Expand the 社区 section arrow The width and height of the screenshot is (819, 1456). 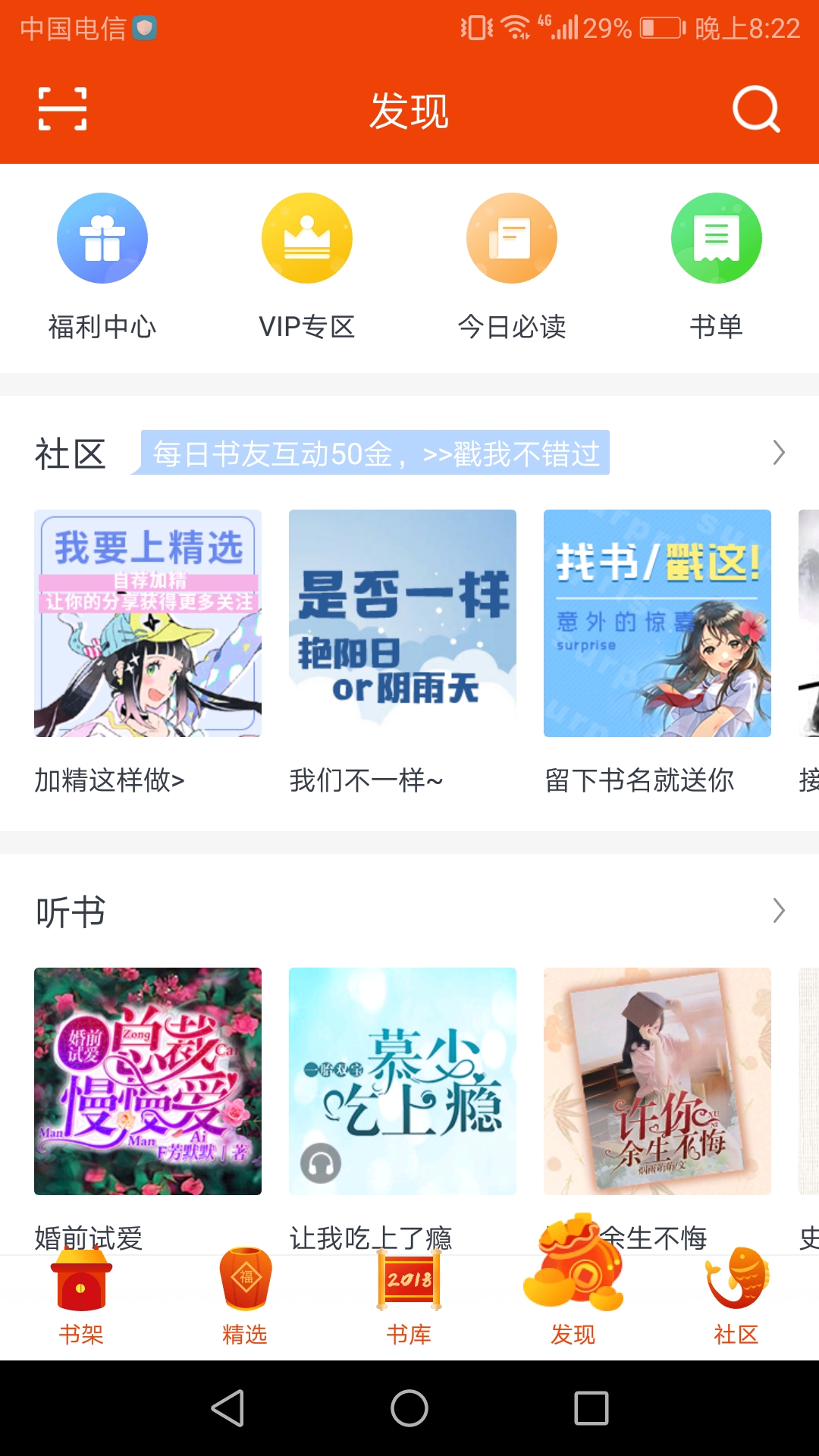tap(778, 453)
